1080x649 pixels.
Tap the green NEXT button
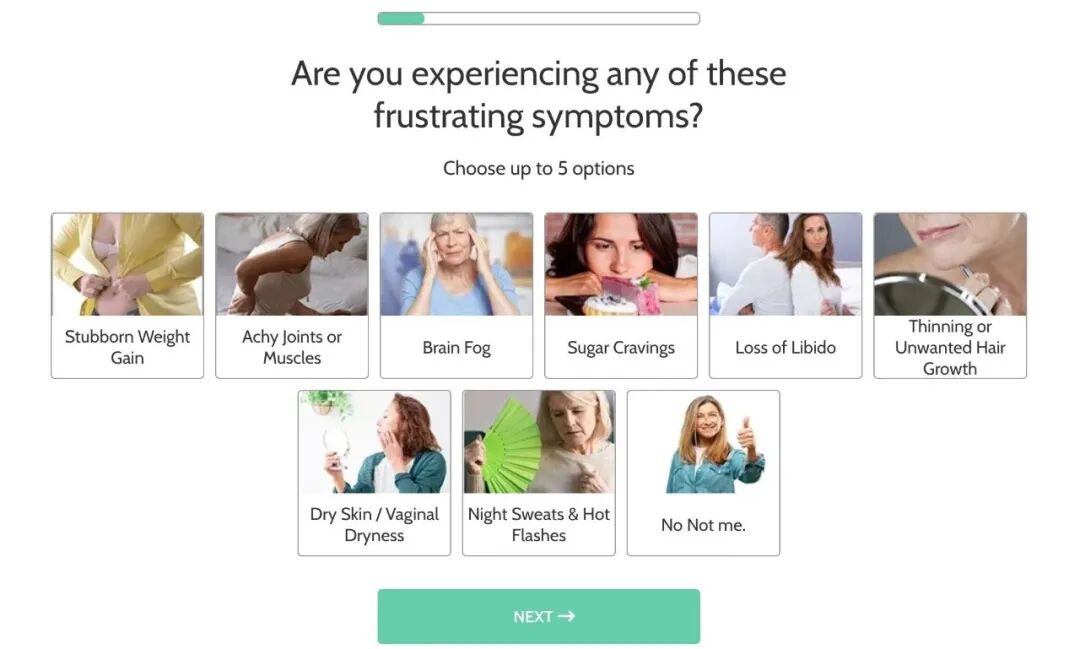tap(538, 616)
